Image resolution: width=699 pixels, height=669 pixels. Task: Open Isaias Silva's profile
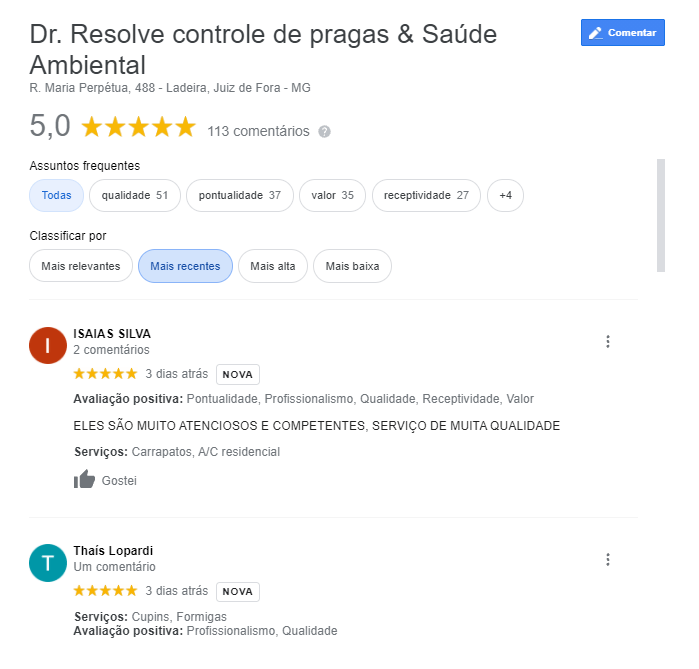(112, 334)
